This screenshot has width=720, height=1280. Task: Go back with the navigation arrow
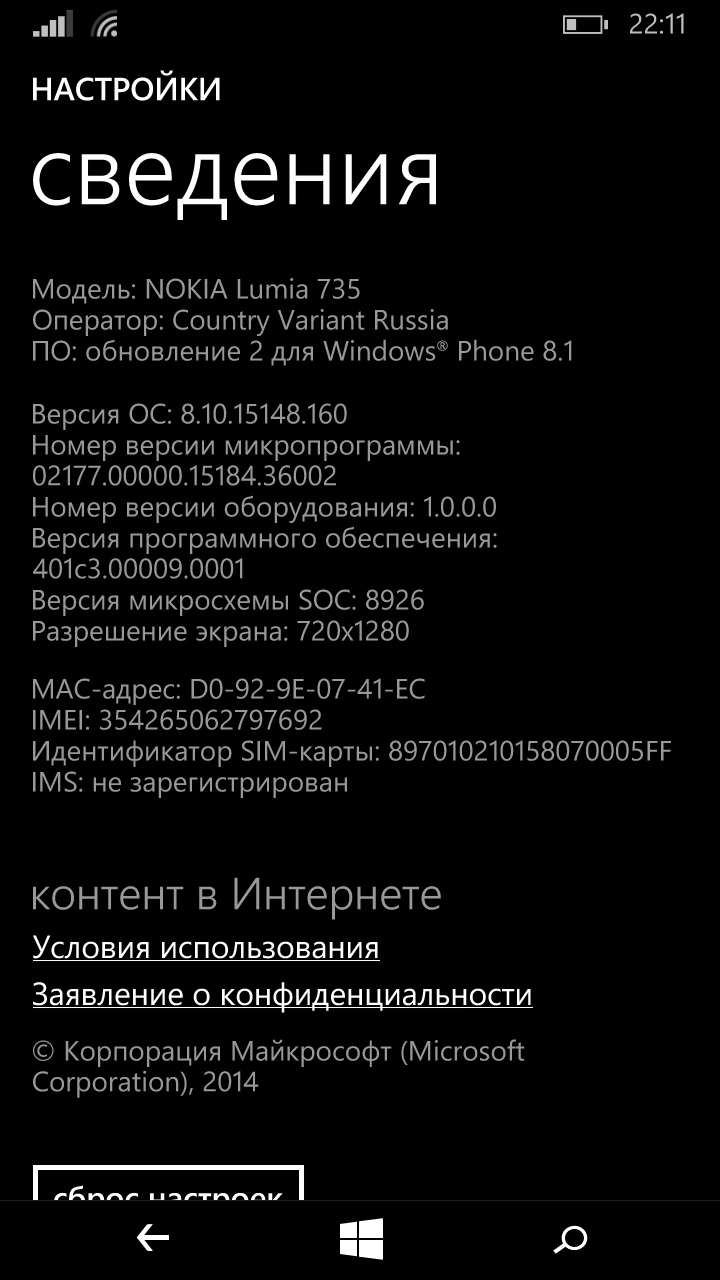tap(153, 1239)
